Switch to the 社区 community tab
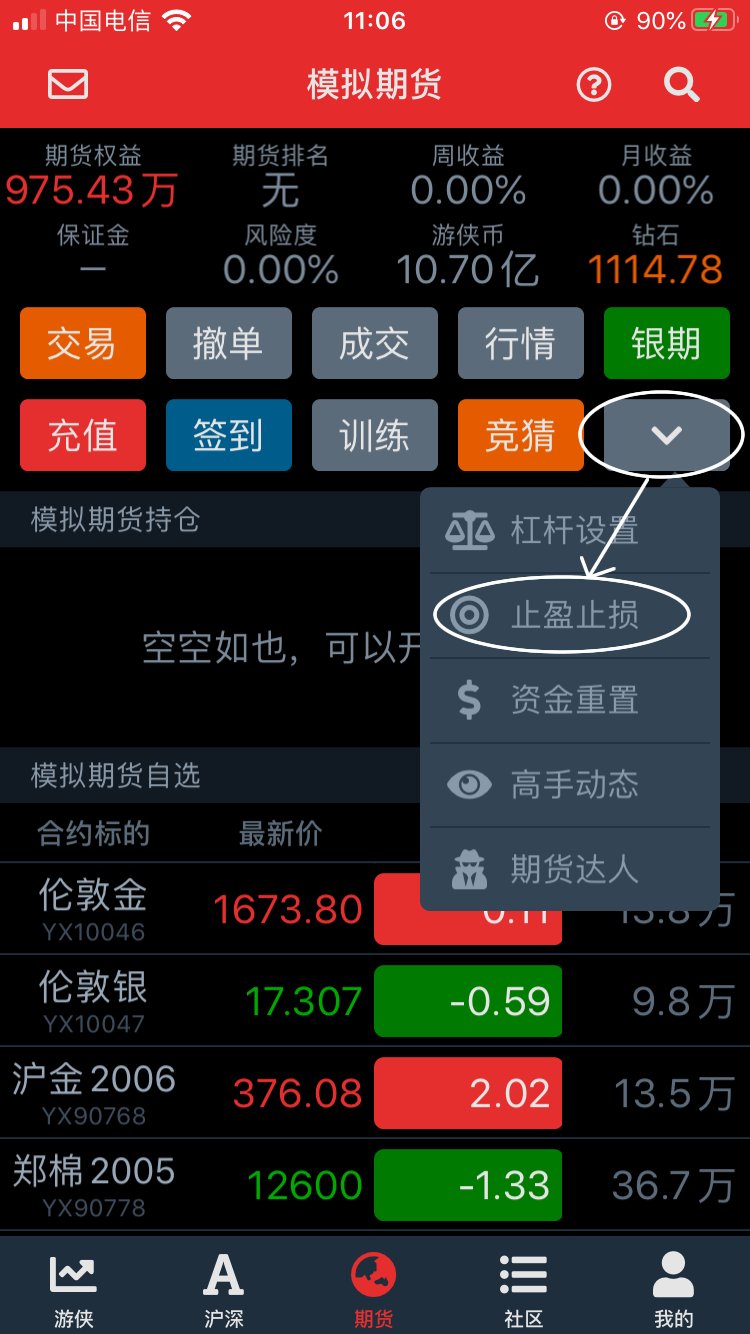This screenshot has width=750, height=1334. click(x=524, y=1290)
